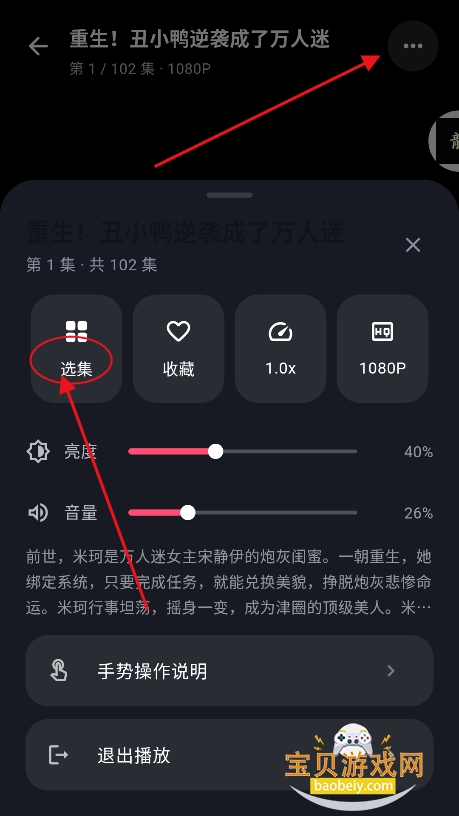Open 选集 episode selection

[76, 349]
